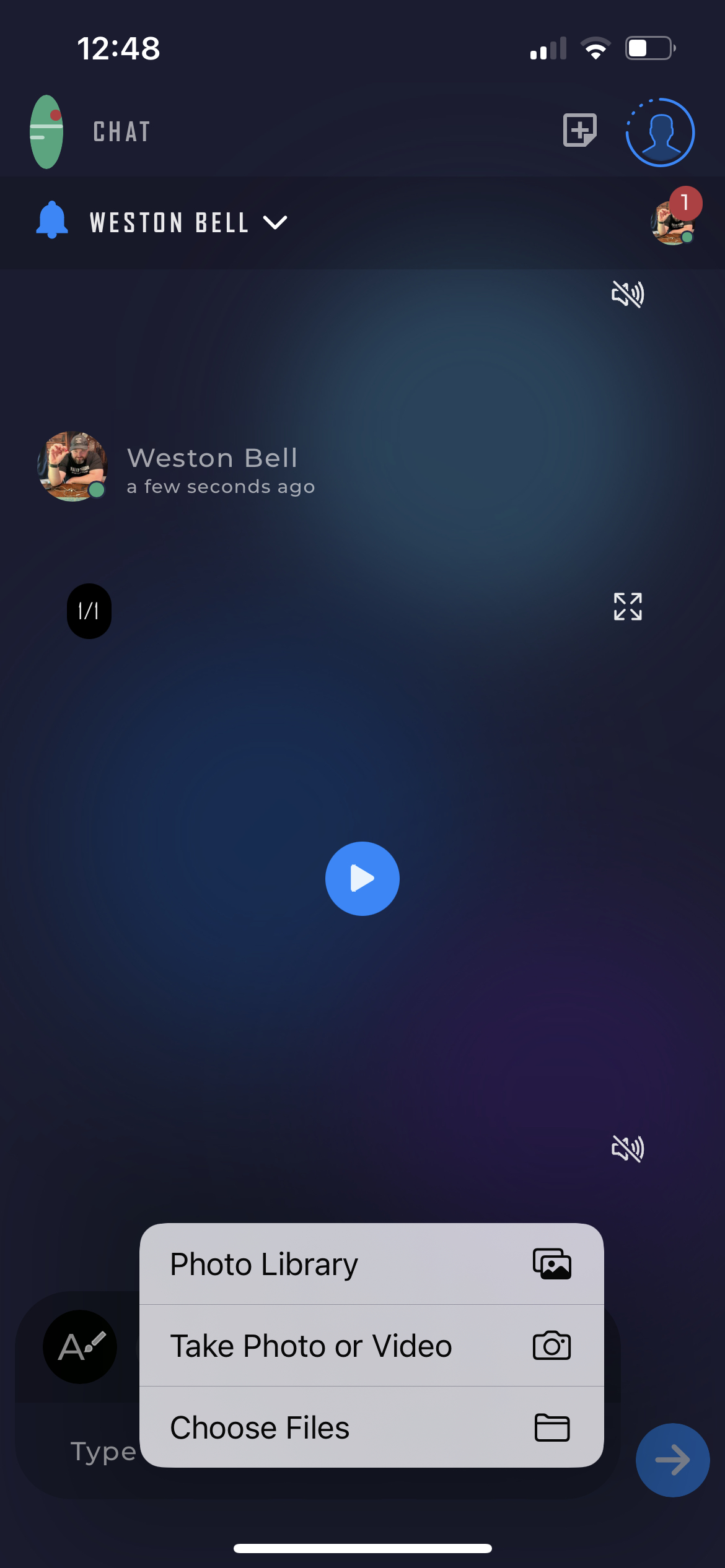Send the message with the arrow button

tap(672, 1460)
